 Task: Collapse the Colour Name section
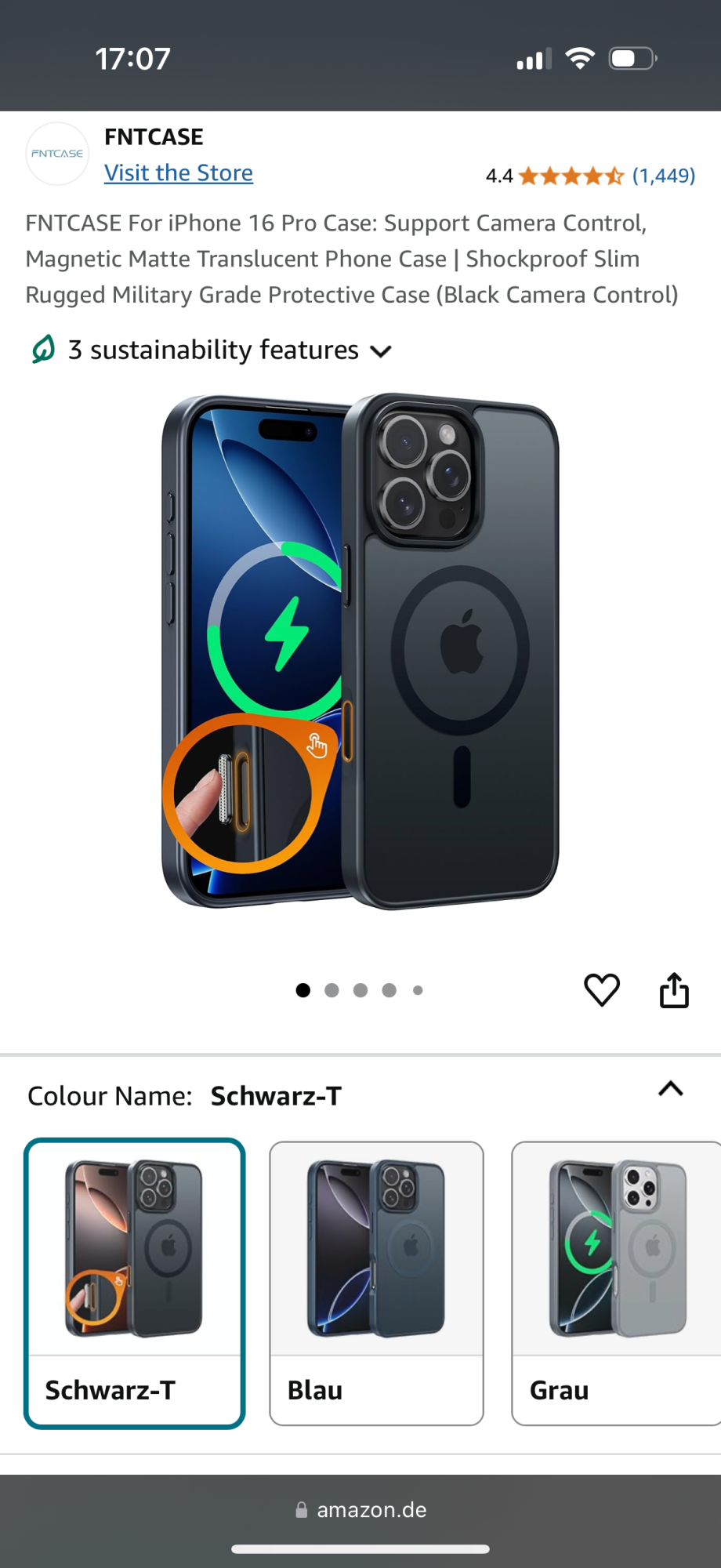(x=671, y=1089)
